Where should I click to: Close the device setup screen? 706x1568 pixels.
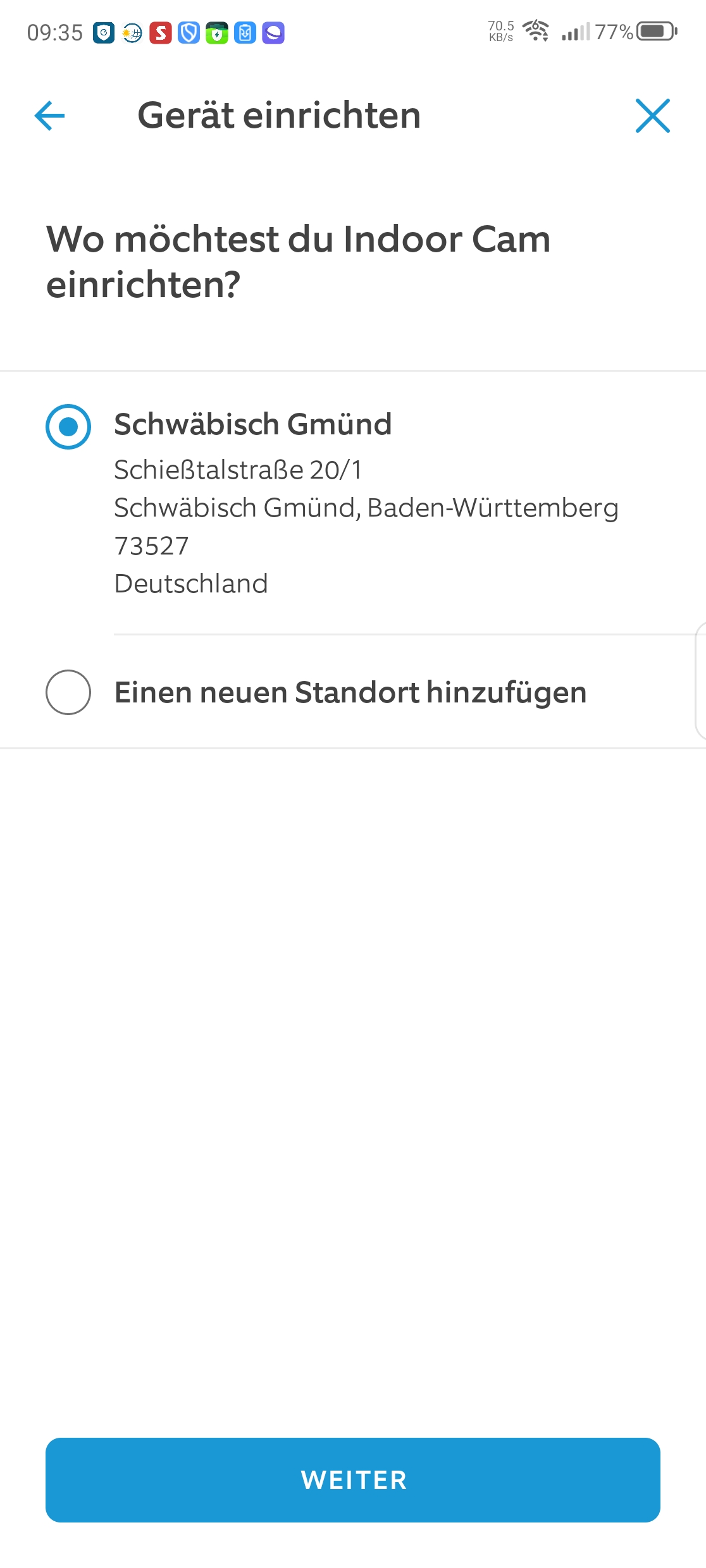tap(652, 116)
